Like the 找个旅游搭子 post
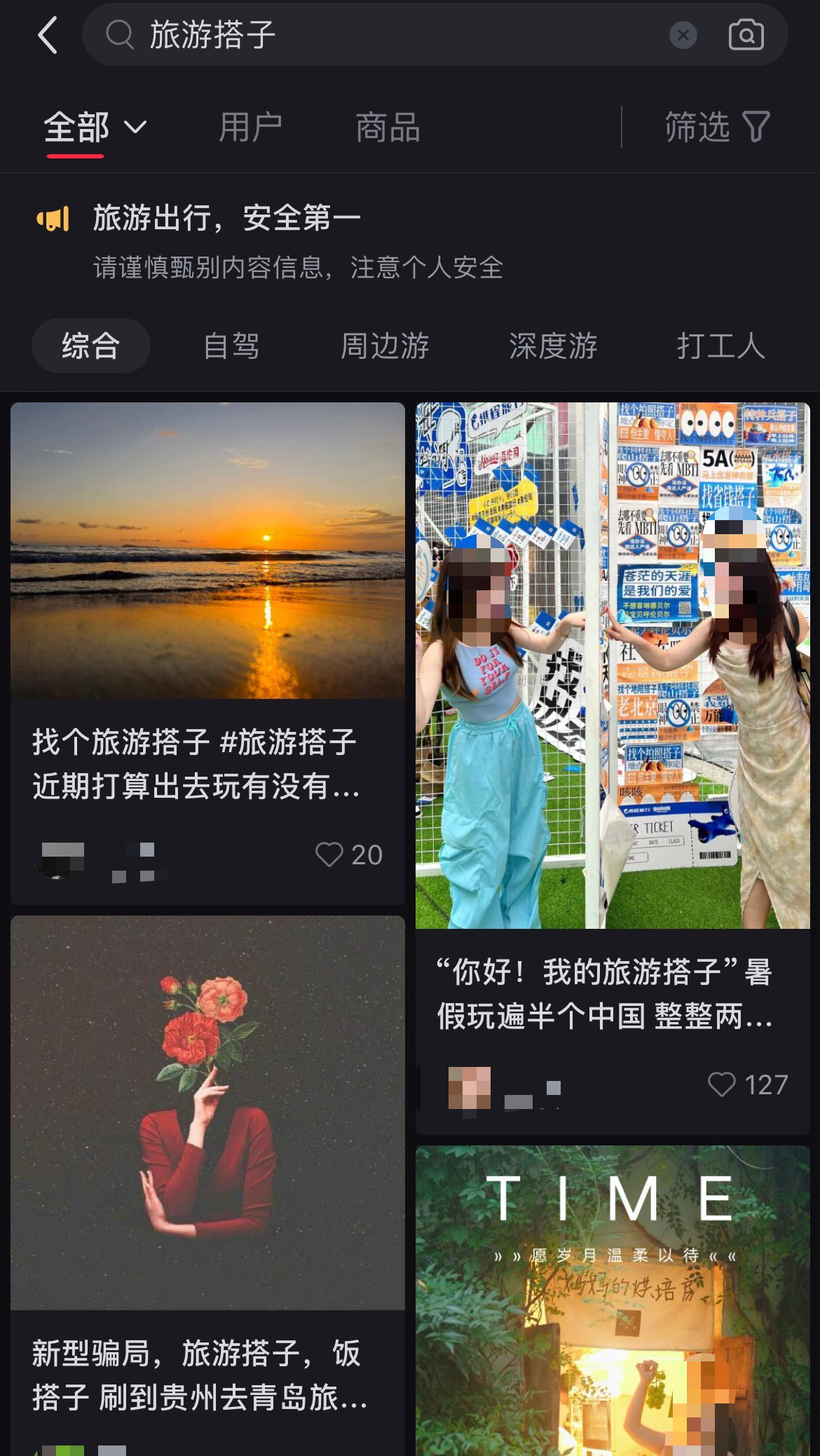 (x=329, y=855)
